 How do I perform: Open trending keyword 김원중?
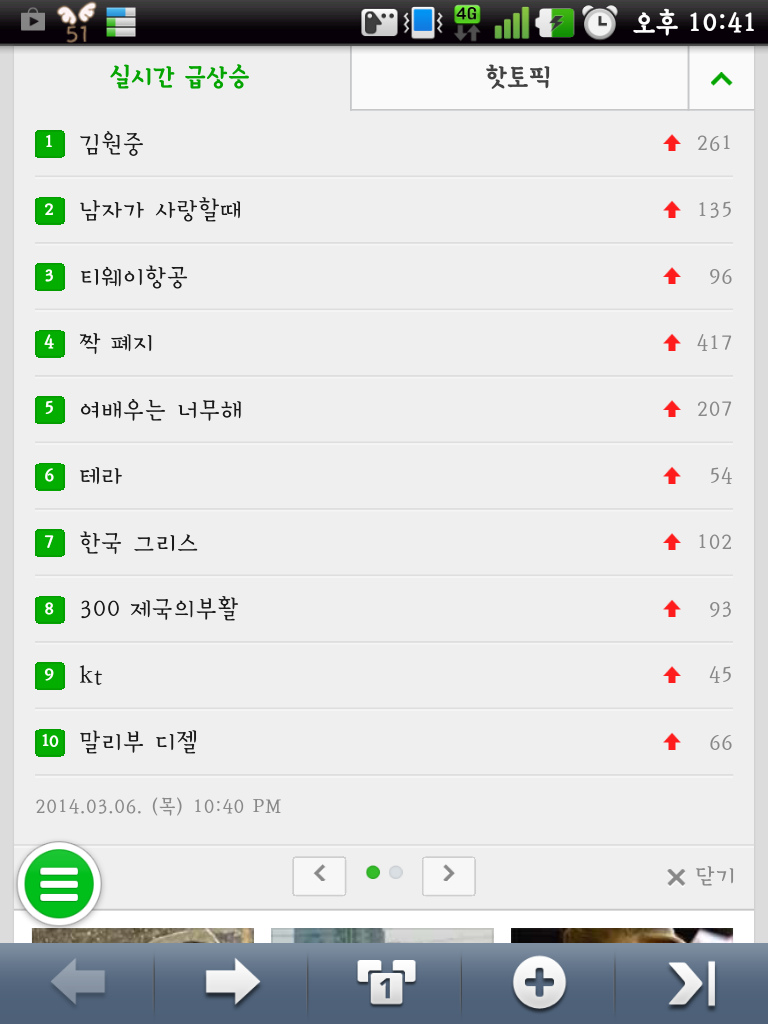click(112, 144)
